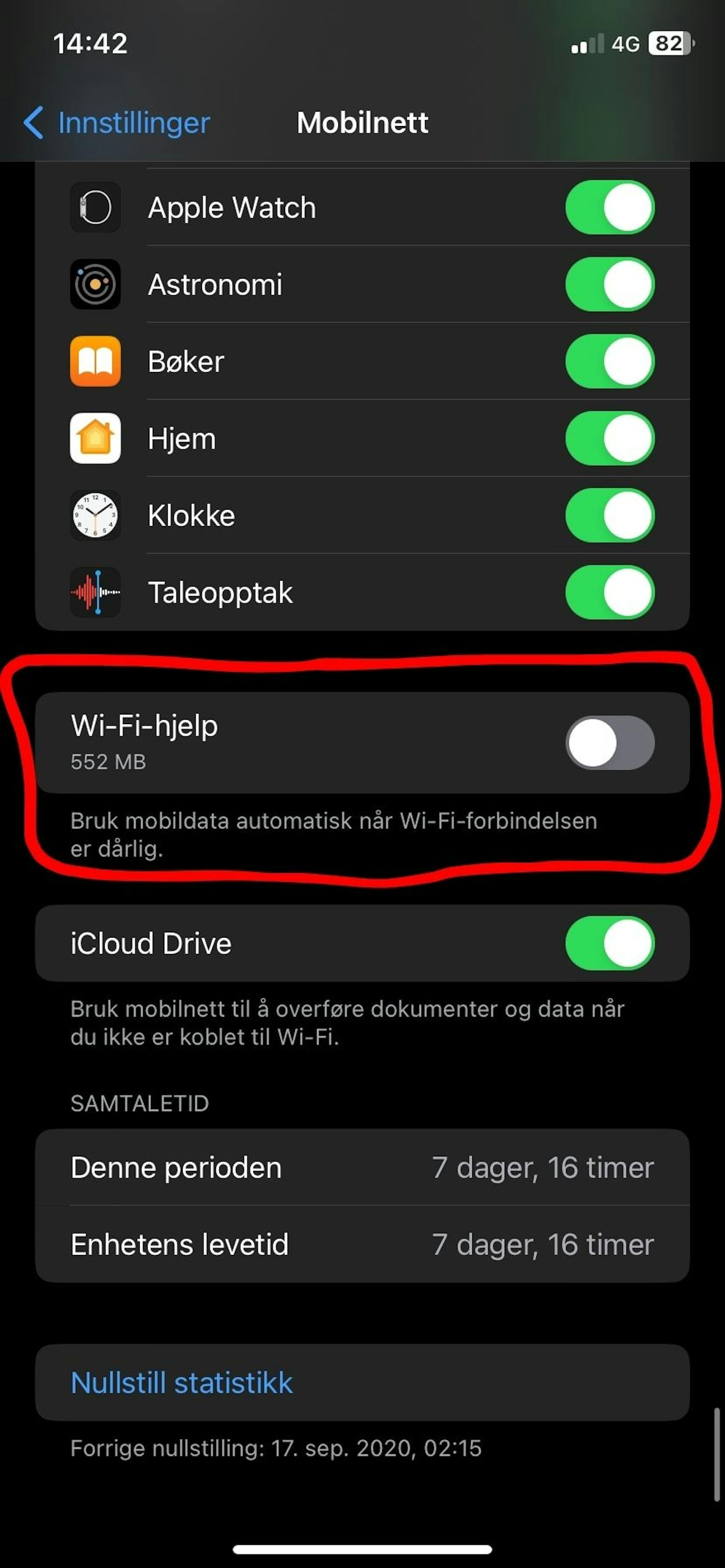
Task: Click the Taleopptak waveform icon
Action: tap(96, 592)
